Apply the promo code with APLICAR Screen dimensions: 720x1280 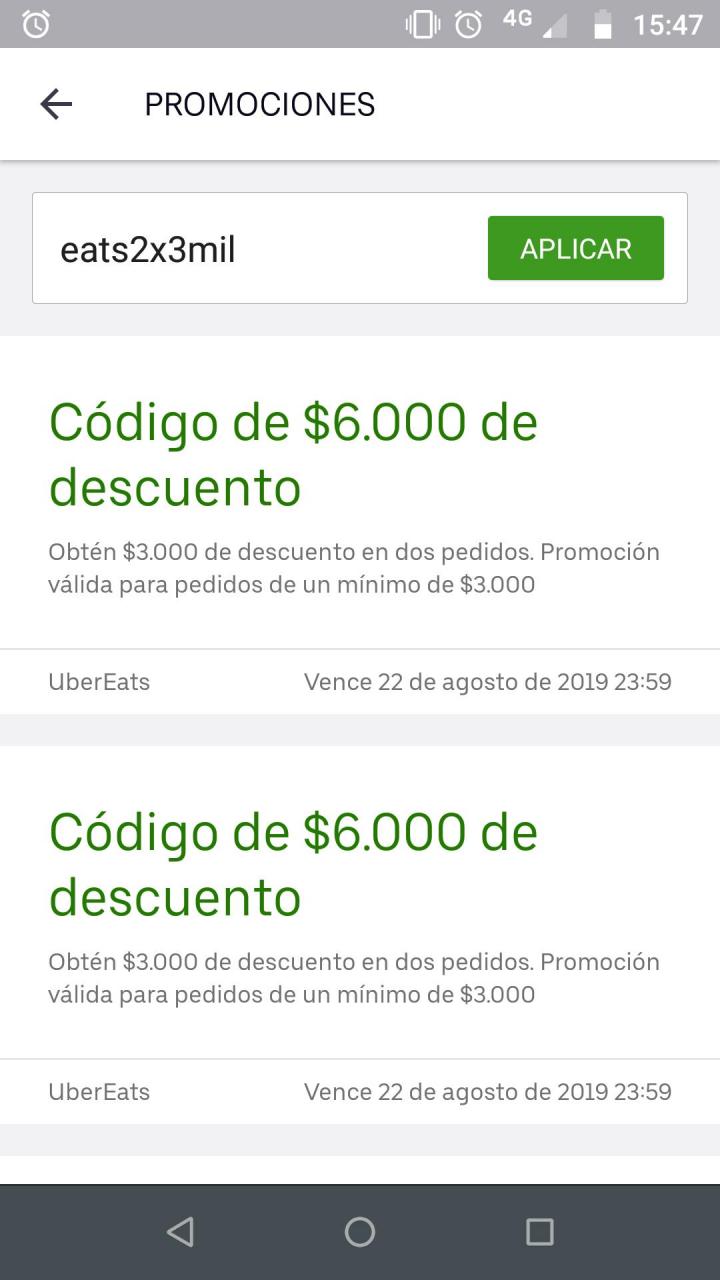[x=575, y=248]
